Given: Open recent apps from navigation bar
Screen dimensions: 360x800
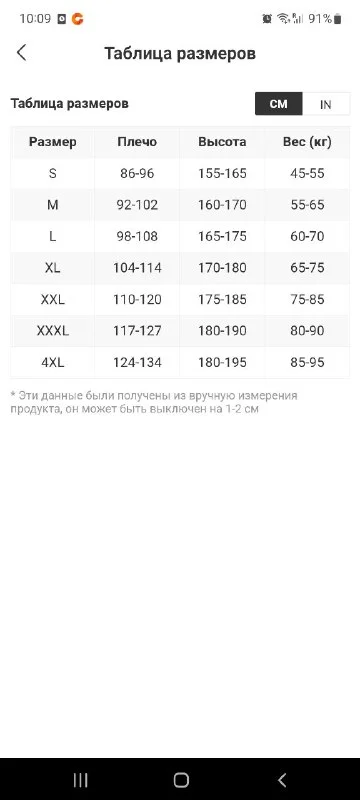Looking at the screenshot, I should click(x=80, y=779).
